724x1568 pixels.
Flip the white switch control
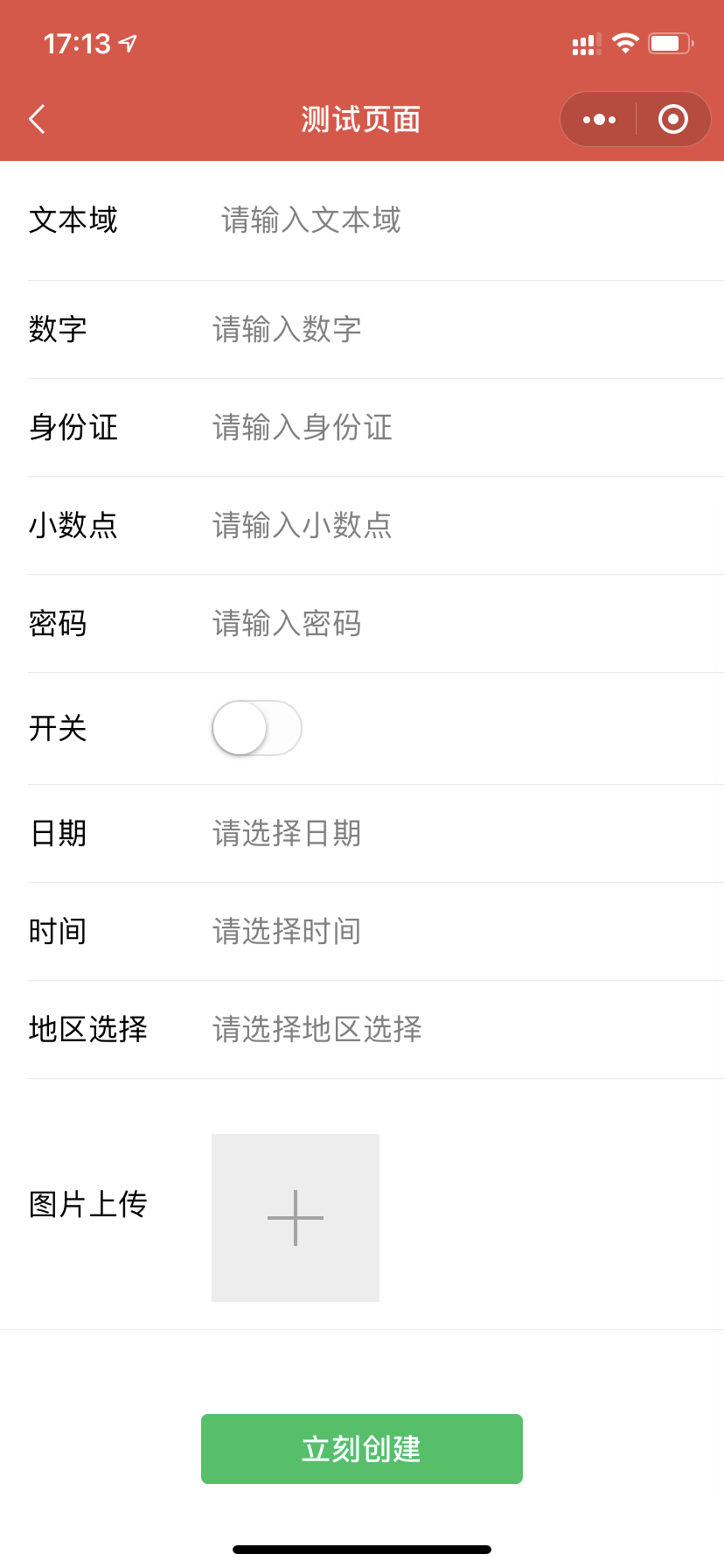(240, 728)
